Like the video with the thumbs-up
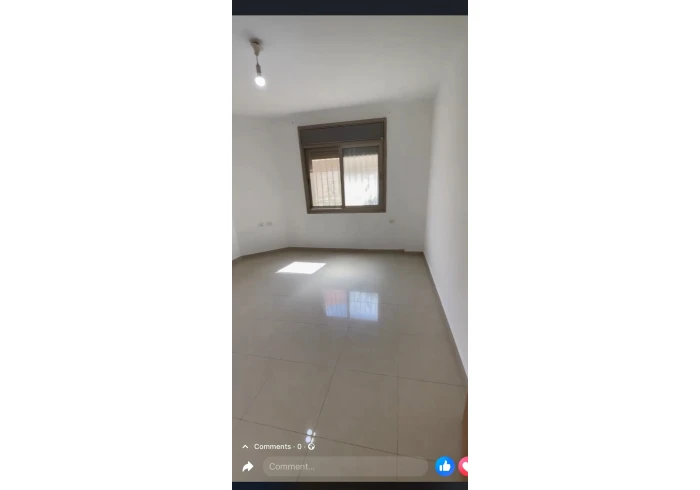This screenshot has height=490, width=700. [445, 466]
